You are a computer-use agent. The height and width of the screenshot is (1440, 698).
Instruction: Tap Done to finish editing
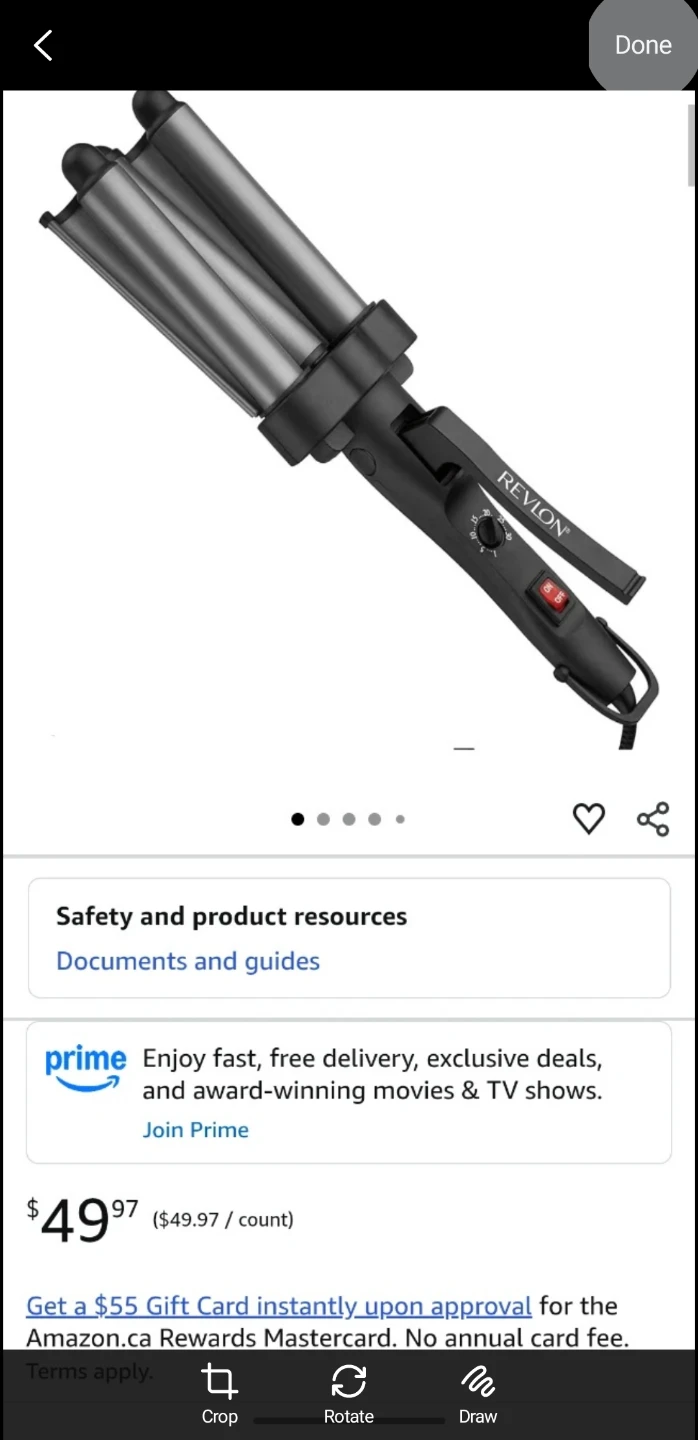point(643,45)
